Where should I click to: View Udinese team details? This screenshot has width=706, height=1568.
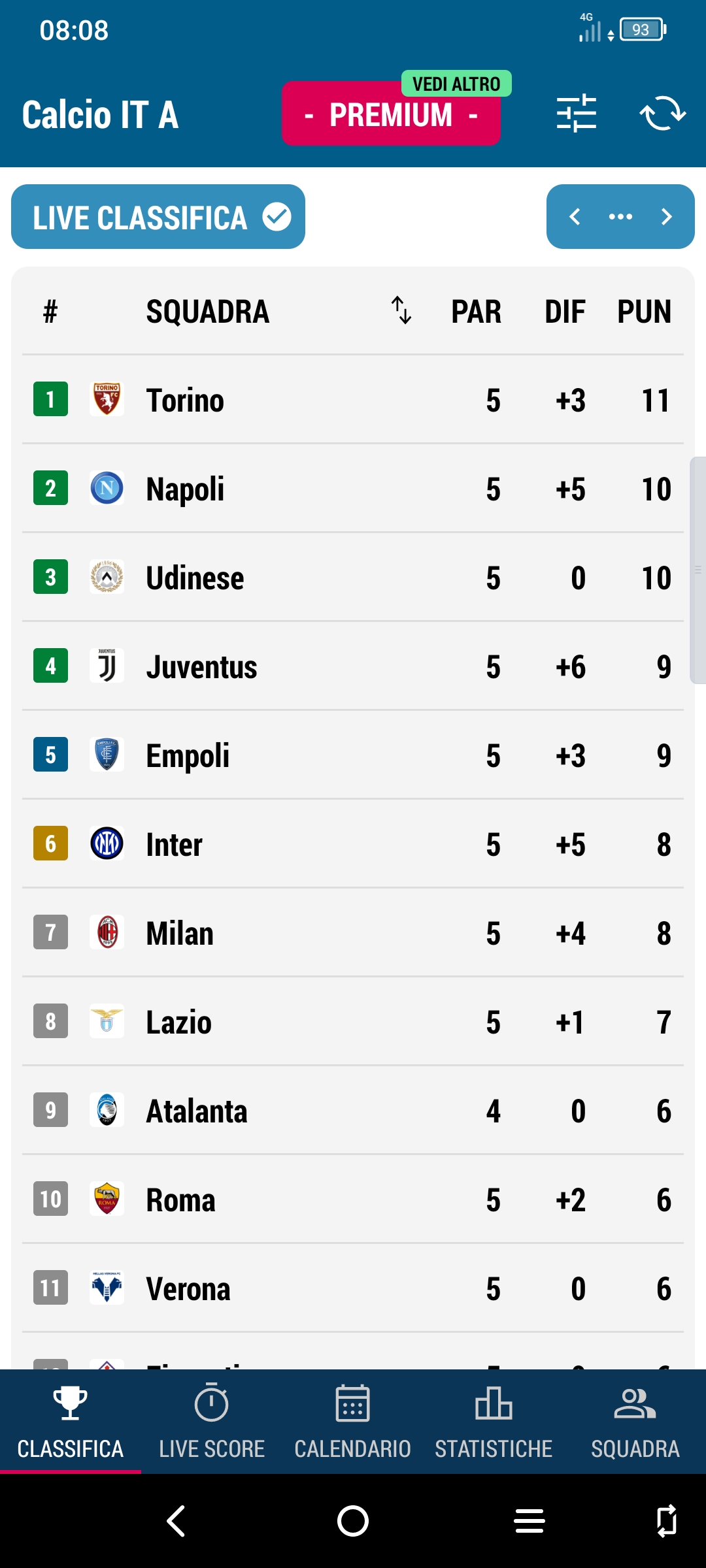pos(353,578)
